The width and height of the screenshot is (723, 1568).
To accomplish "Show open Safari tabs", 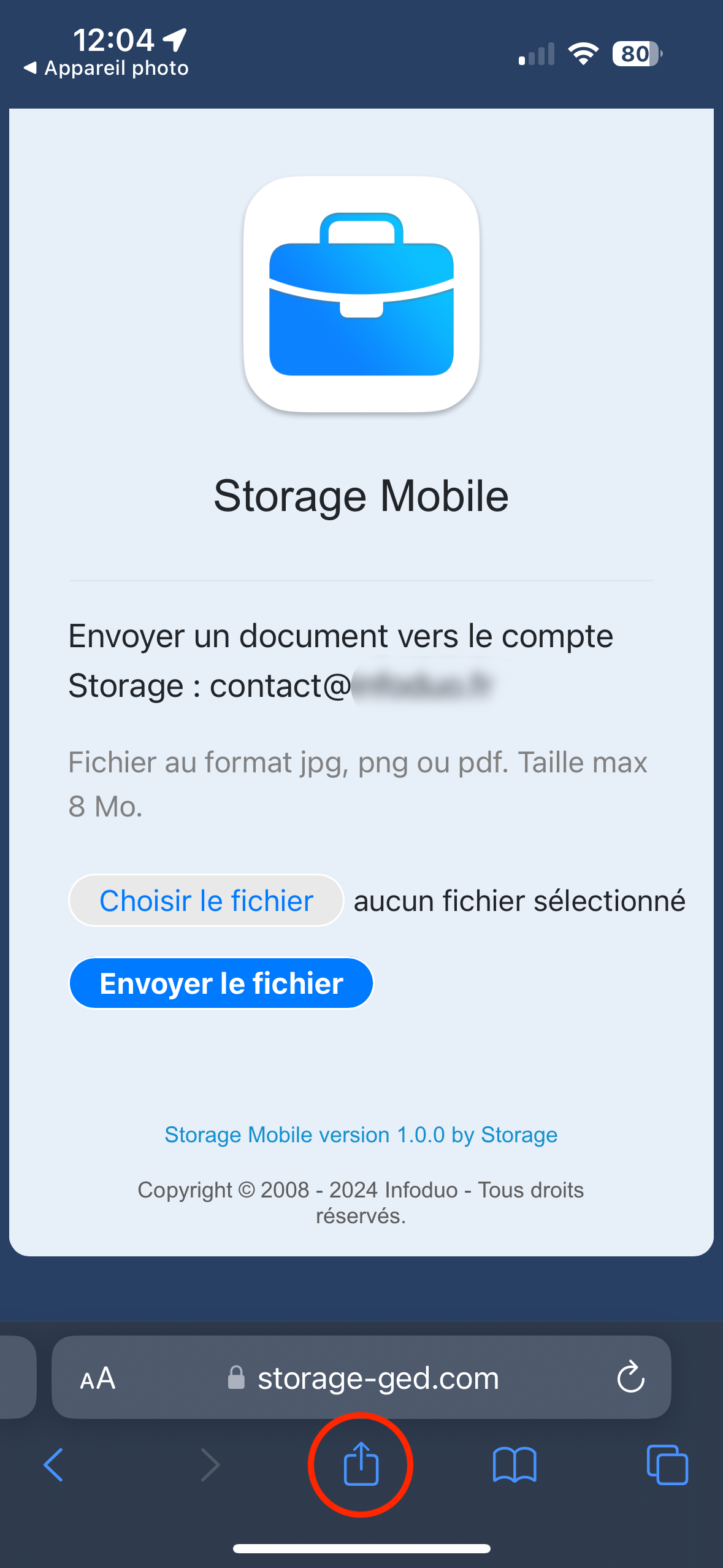I will 667,1465.
